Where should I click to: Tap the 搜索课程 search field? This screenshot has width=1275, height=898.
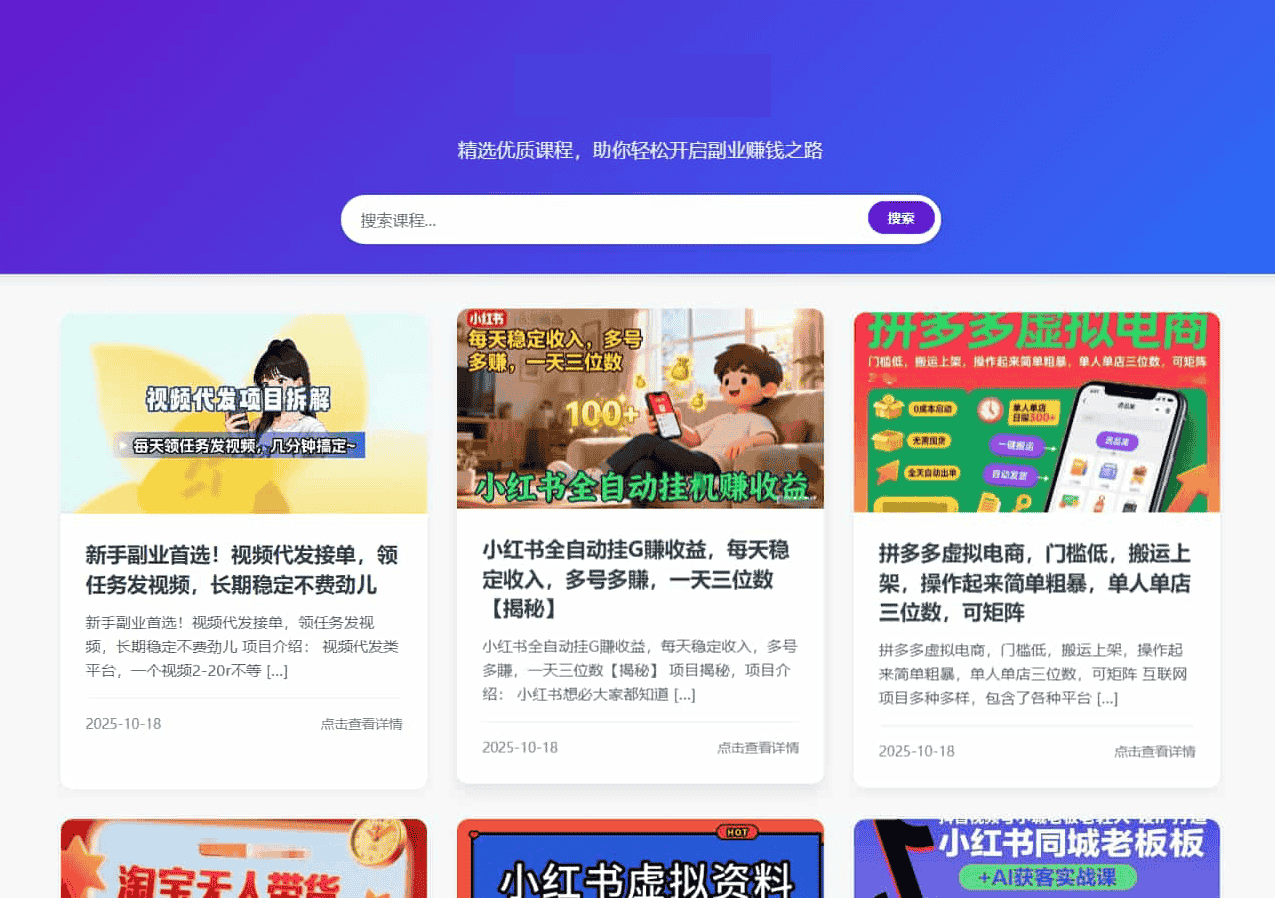(600, 220)
